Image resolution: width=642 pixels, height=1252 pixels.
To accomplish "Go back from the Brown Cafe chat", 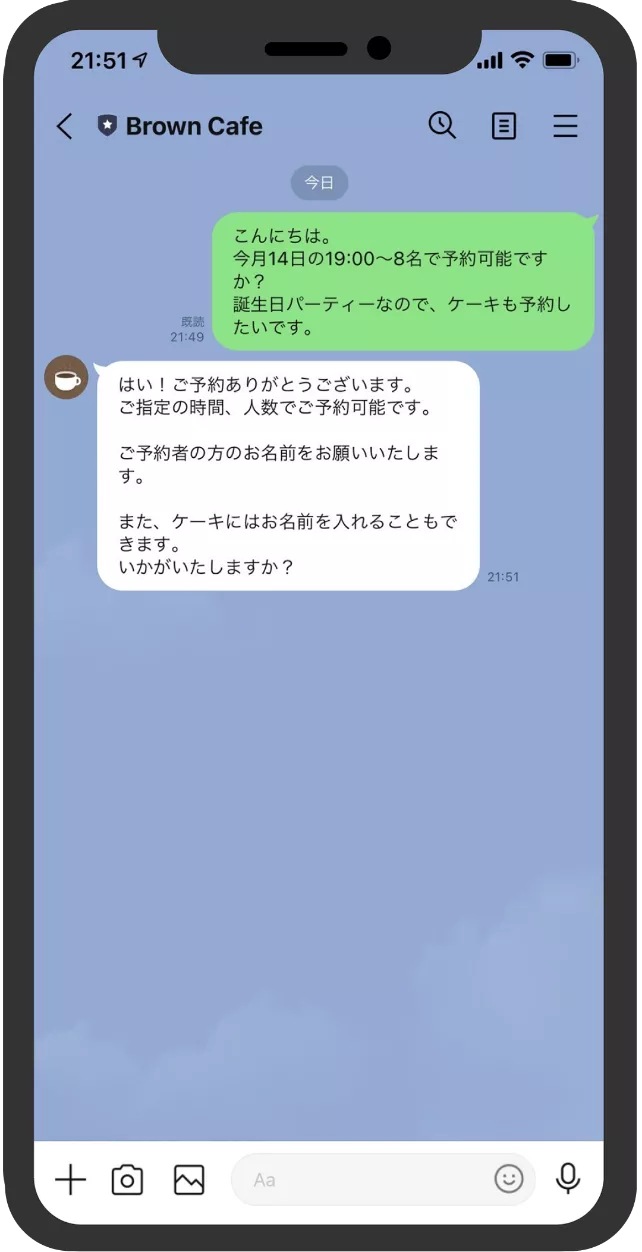I will coord(65,126).
